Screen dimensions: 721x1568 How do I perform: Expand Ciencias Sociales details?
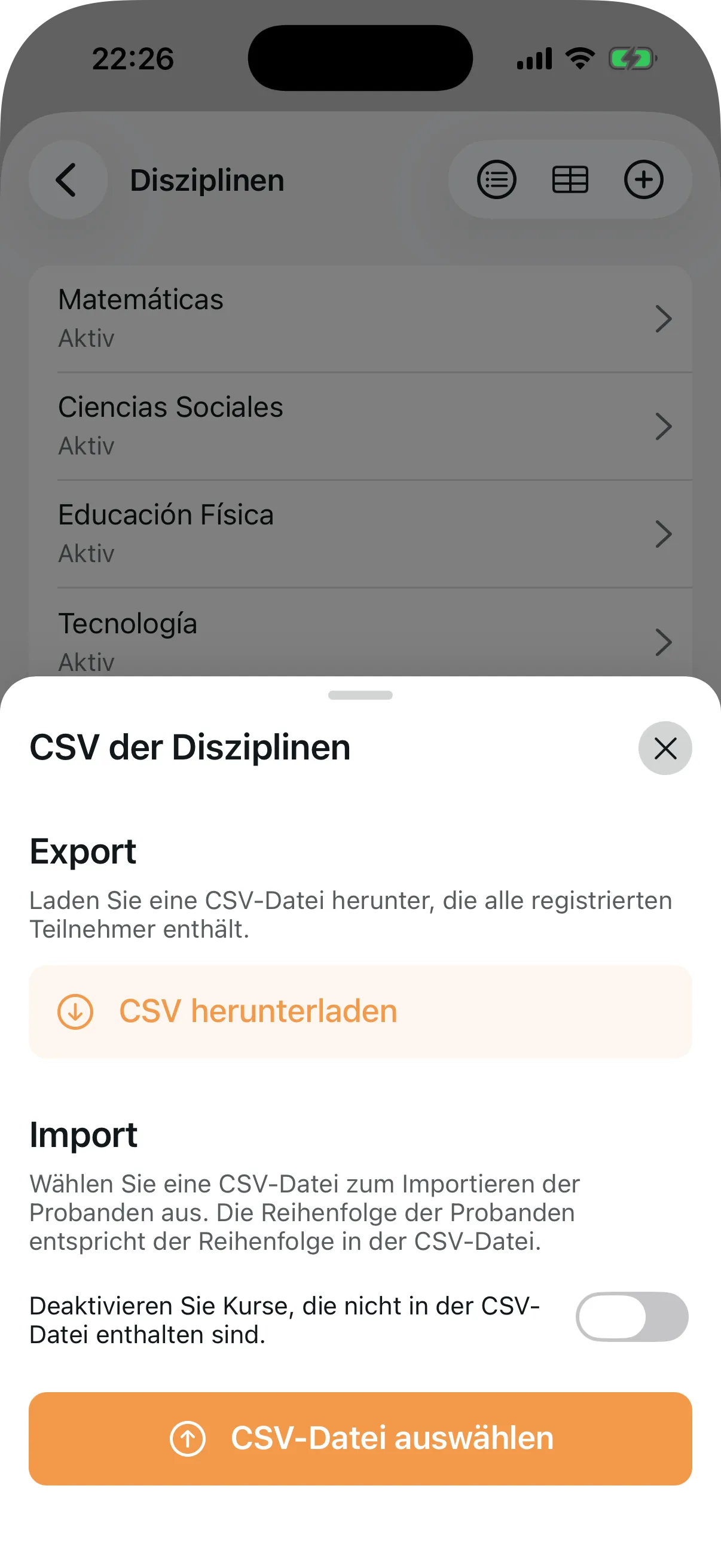[x=664, y=427]
